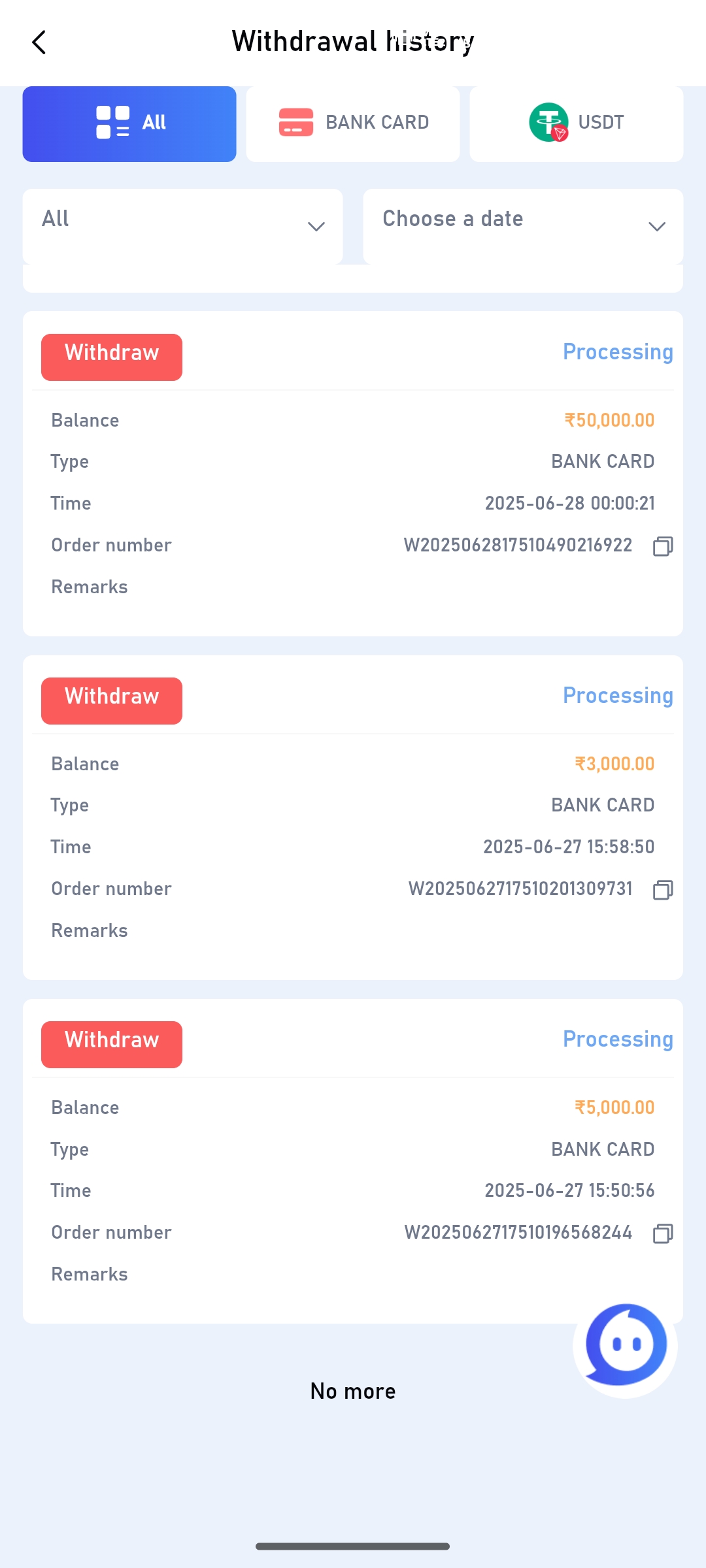Select the All filter tab
Image resolution: width=706 pixels, height=1568 pixels.
[129, 123]
